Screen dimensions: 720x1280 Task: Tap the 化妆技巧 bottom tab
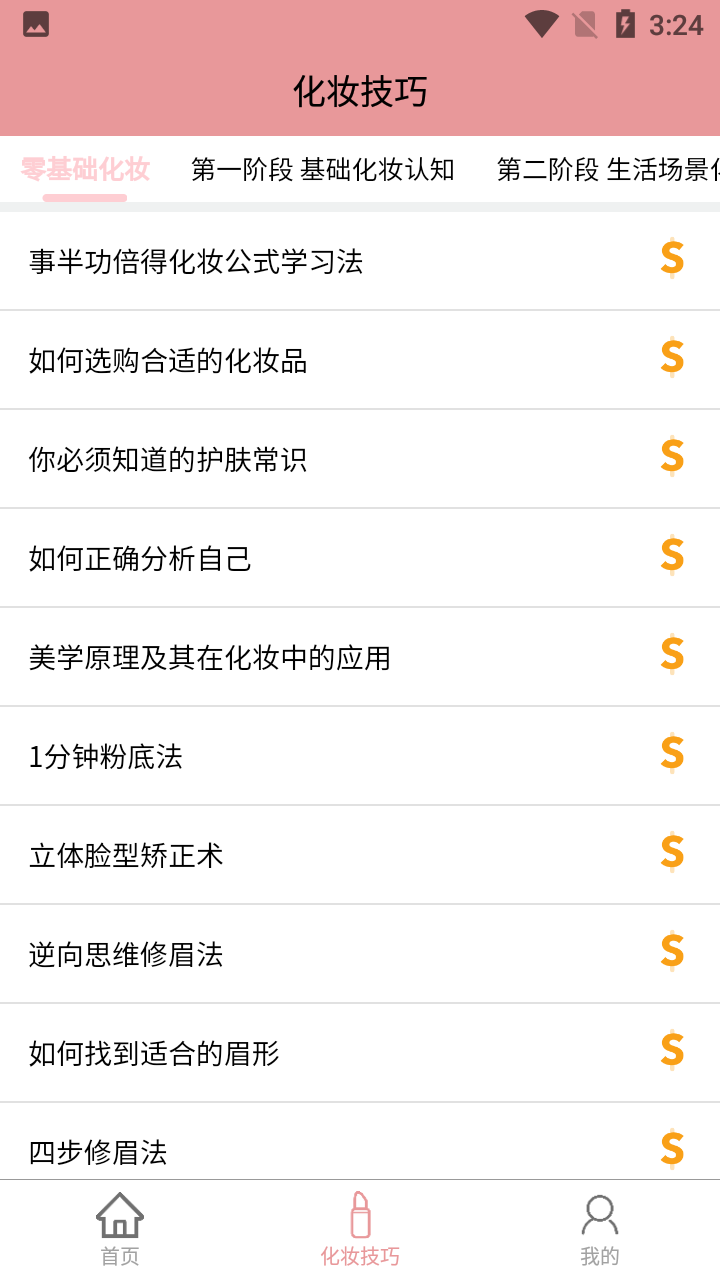[x=360, y=1230]
